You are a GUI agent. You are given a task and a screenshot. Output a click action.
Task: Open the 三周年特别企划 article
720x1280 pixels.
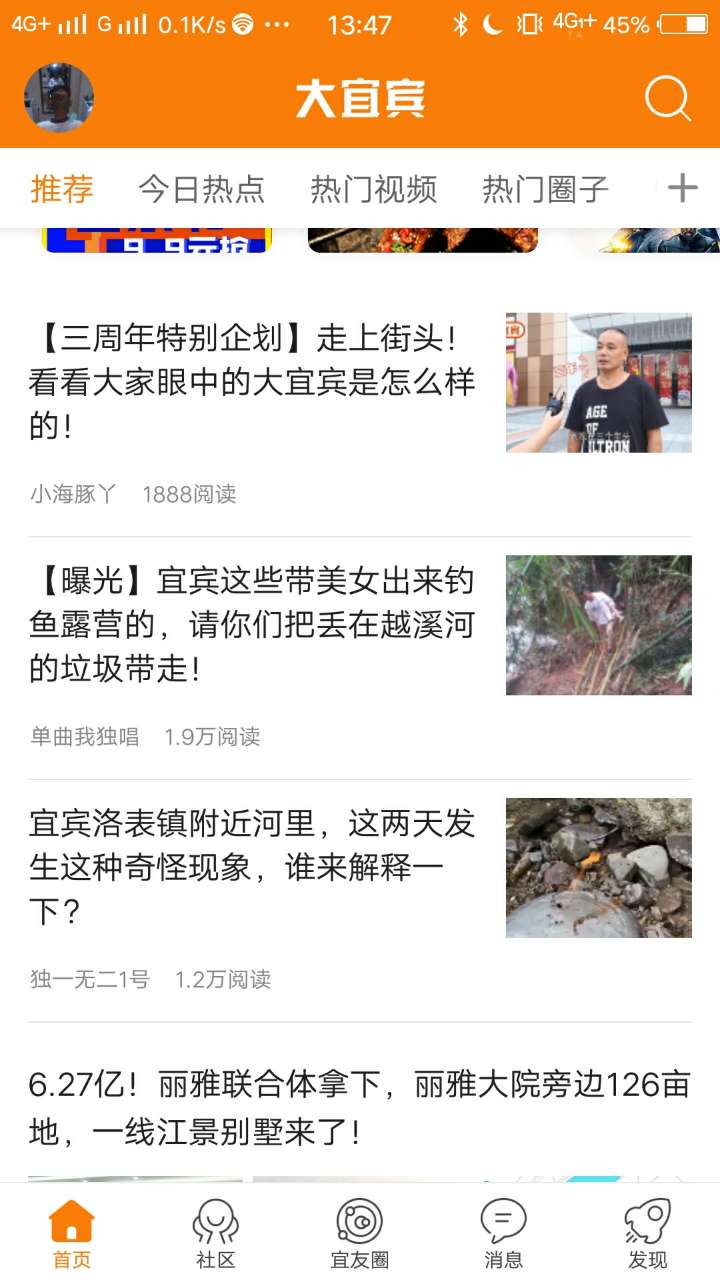252,382
